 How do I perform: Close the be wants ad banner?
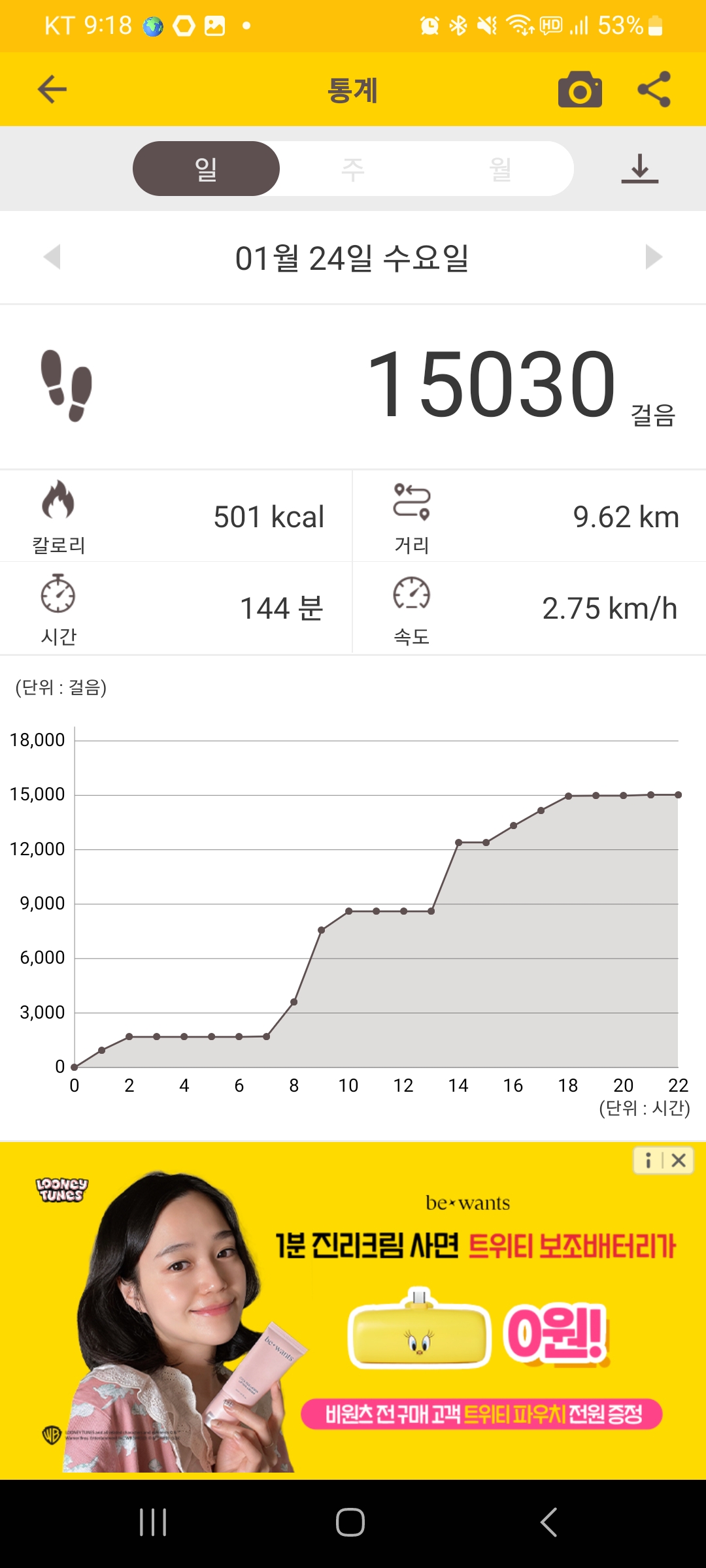tap(679, 1160)
